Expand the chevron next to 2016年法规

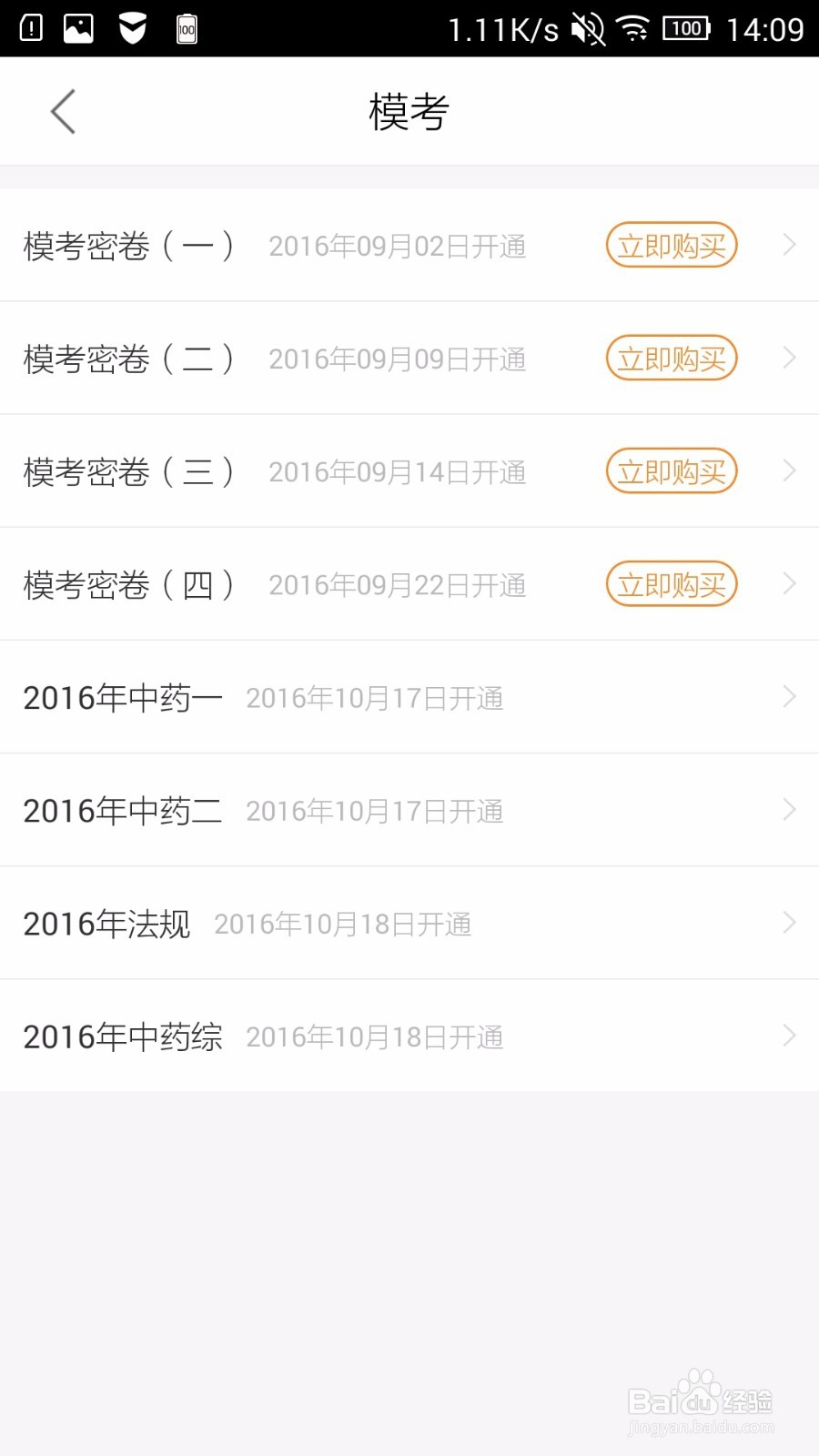coord(789,923)
